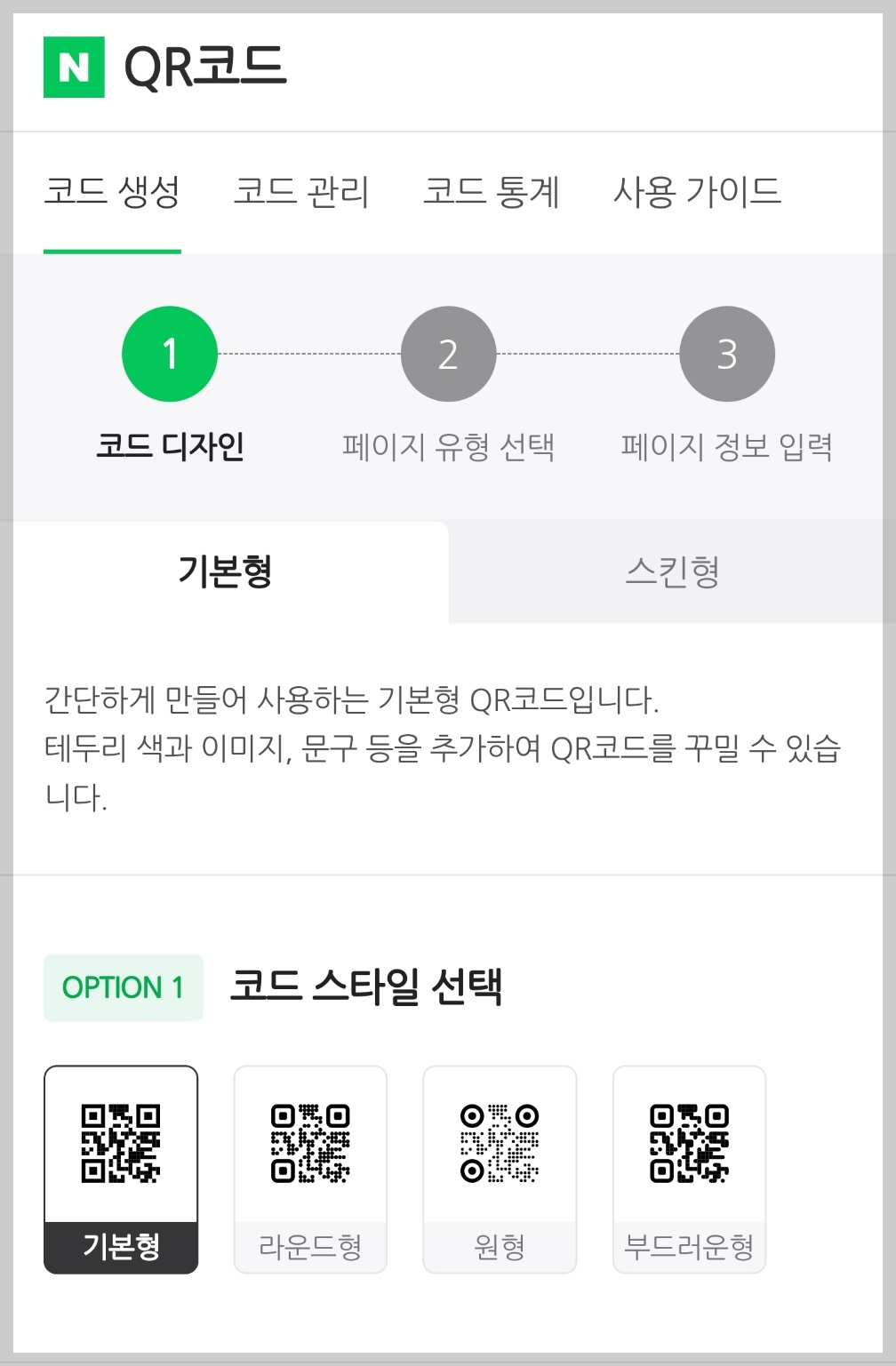896x1366 pixels.
Task: Switch to the 스킨형 tab
Action: (673, 571)
